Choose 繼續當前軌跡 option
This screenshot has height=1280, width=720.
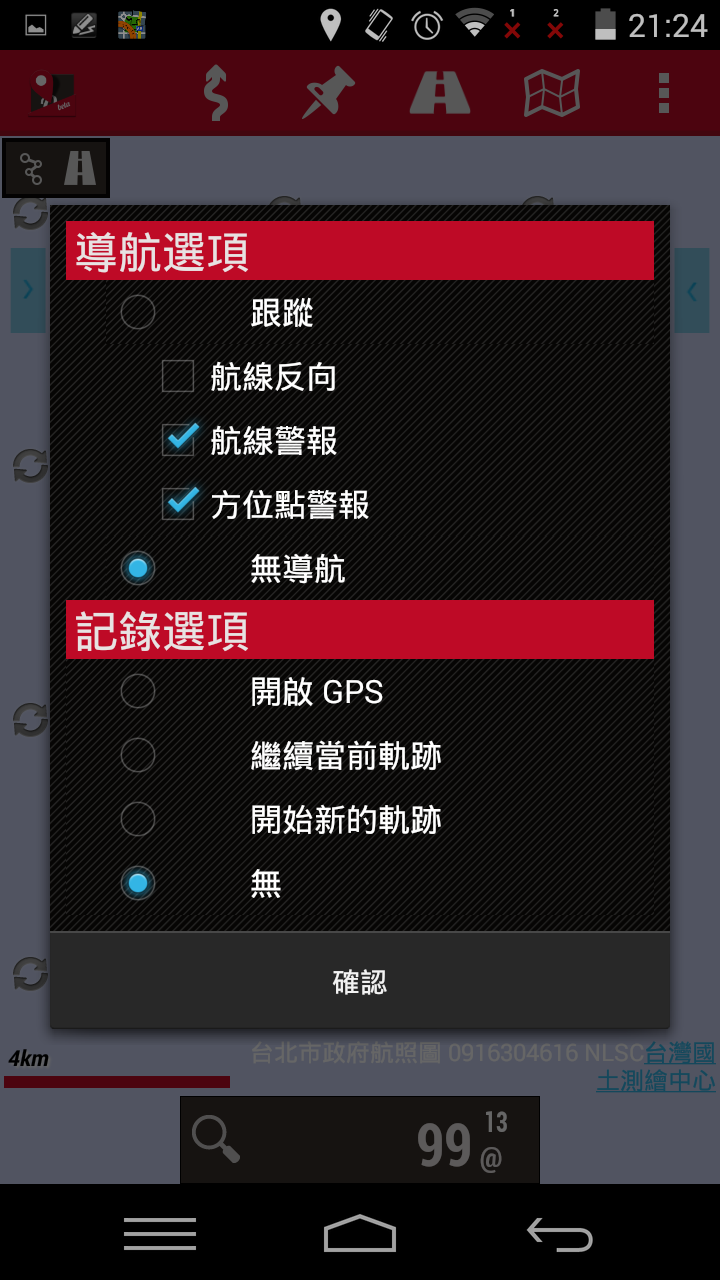138,755
